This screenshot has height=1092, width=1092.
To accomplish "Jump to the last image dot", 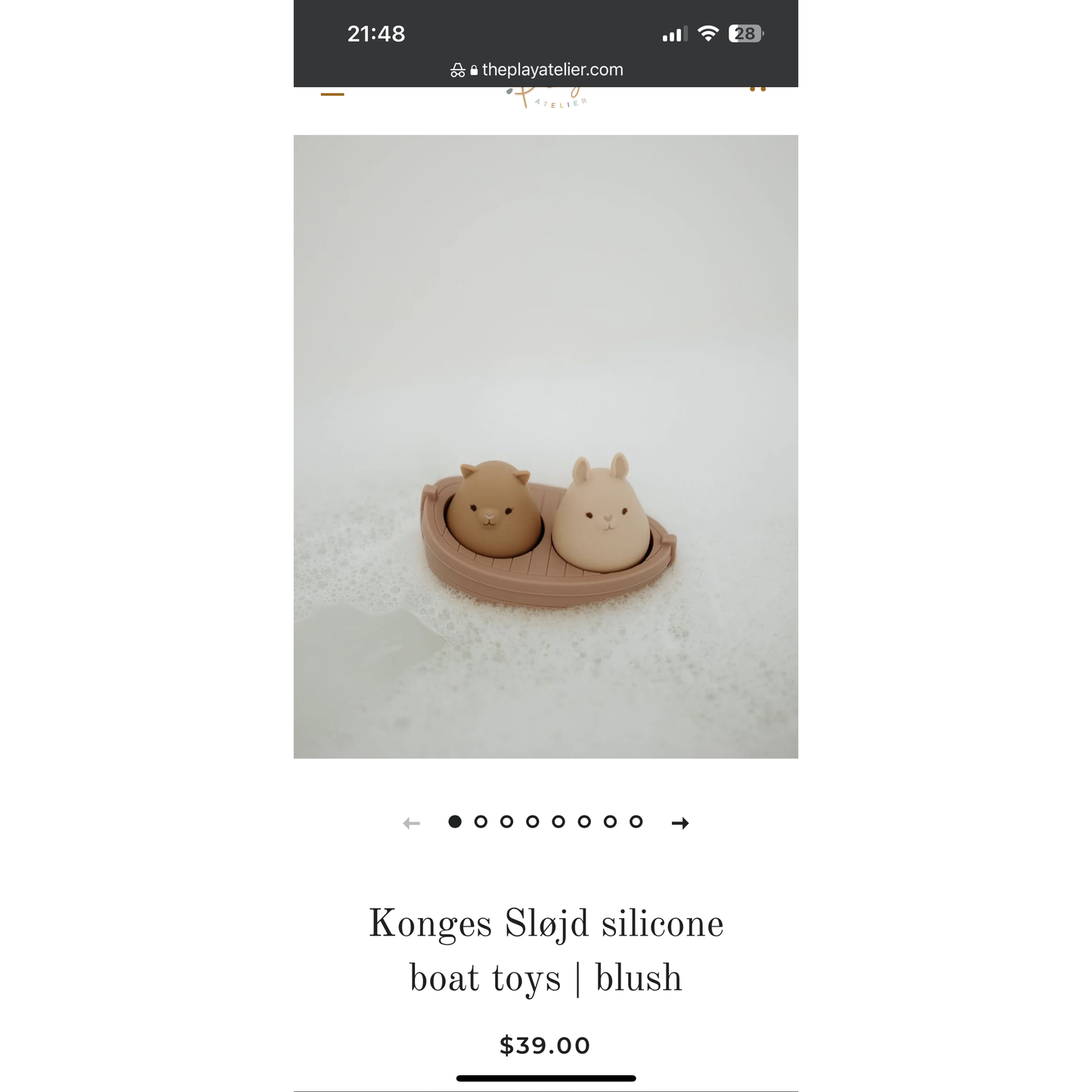I will click(x=636, y=821).
